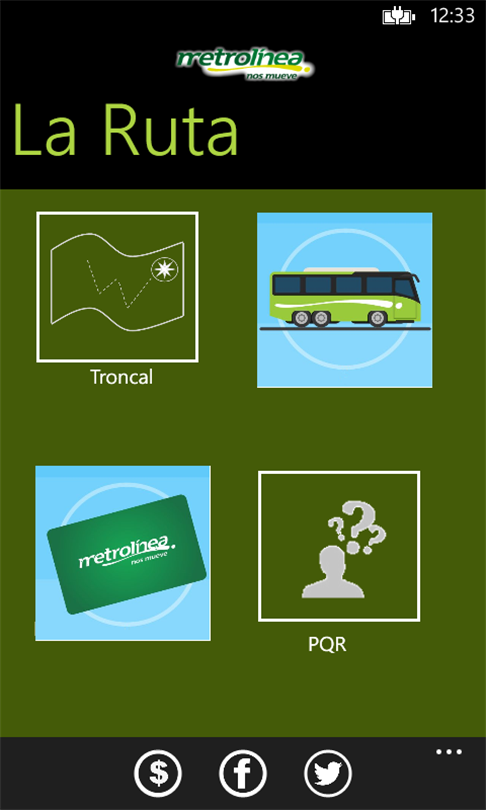The width and height of the screenshot is (486, 810).
Task: Open the Troncal route map tile
Action: click(x=117, y=287)
